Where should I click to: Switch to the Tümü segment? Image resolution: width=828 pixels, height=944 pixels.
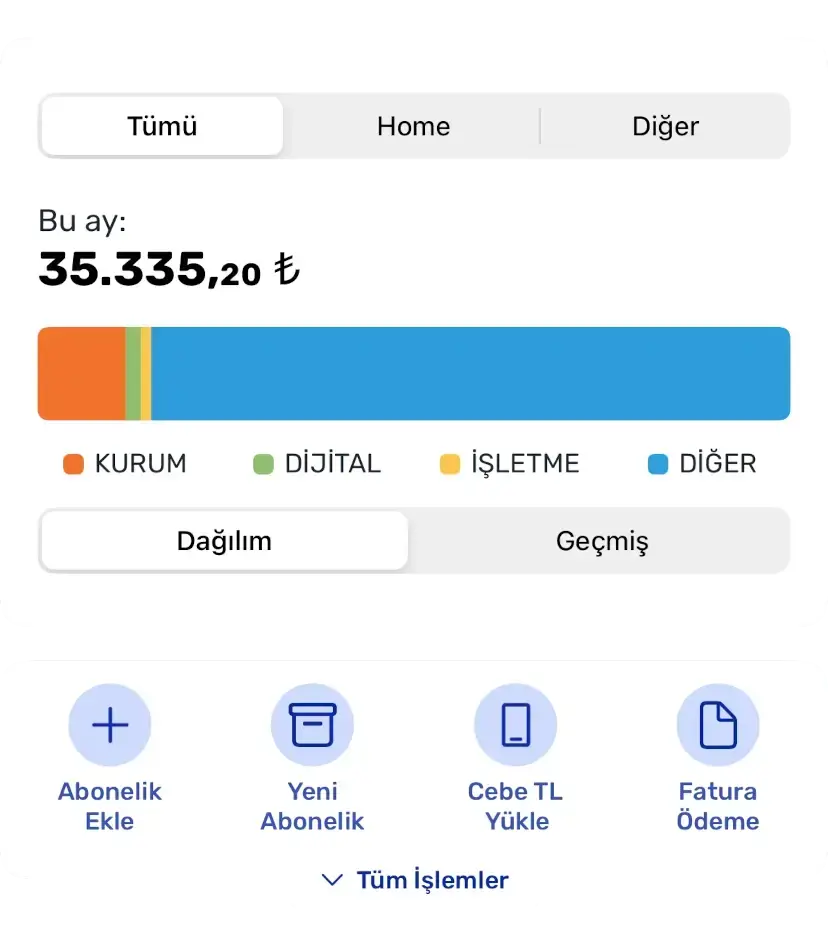(162, 126)
